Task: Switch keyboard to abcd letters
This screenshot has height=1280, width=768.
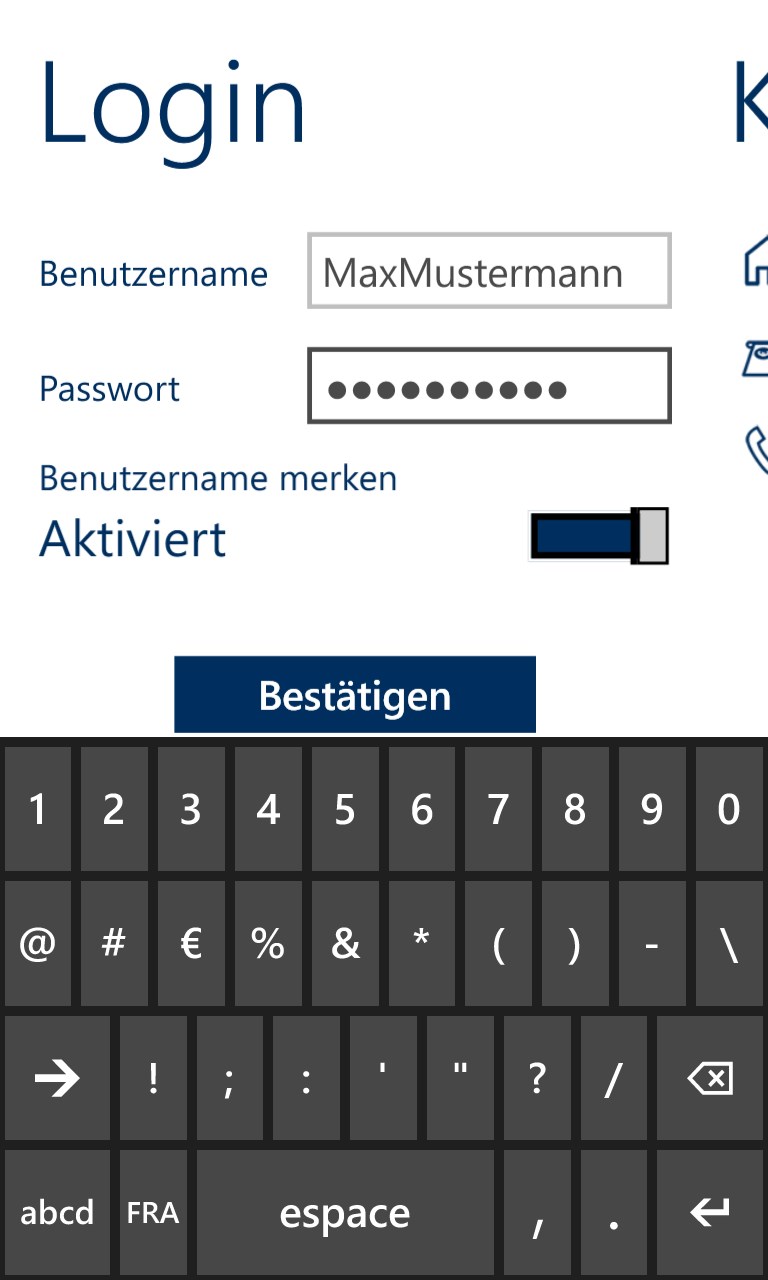Action: coord(57,1212)
